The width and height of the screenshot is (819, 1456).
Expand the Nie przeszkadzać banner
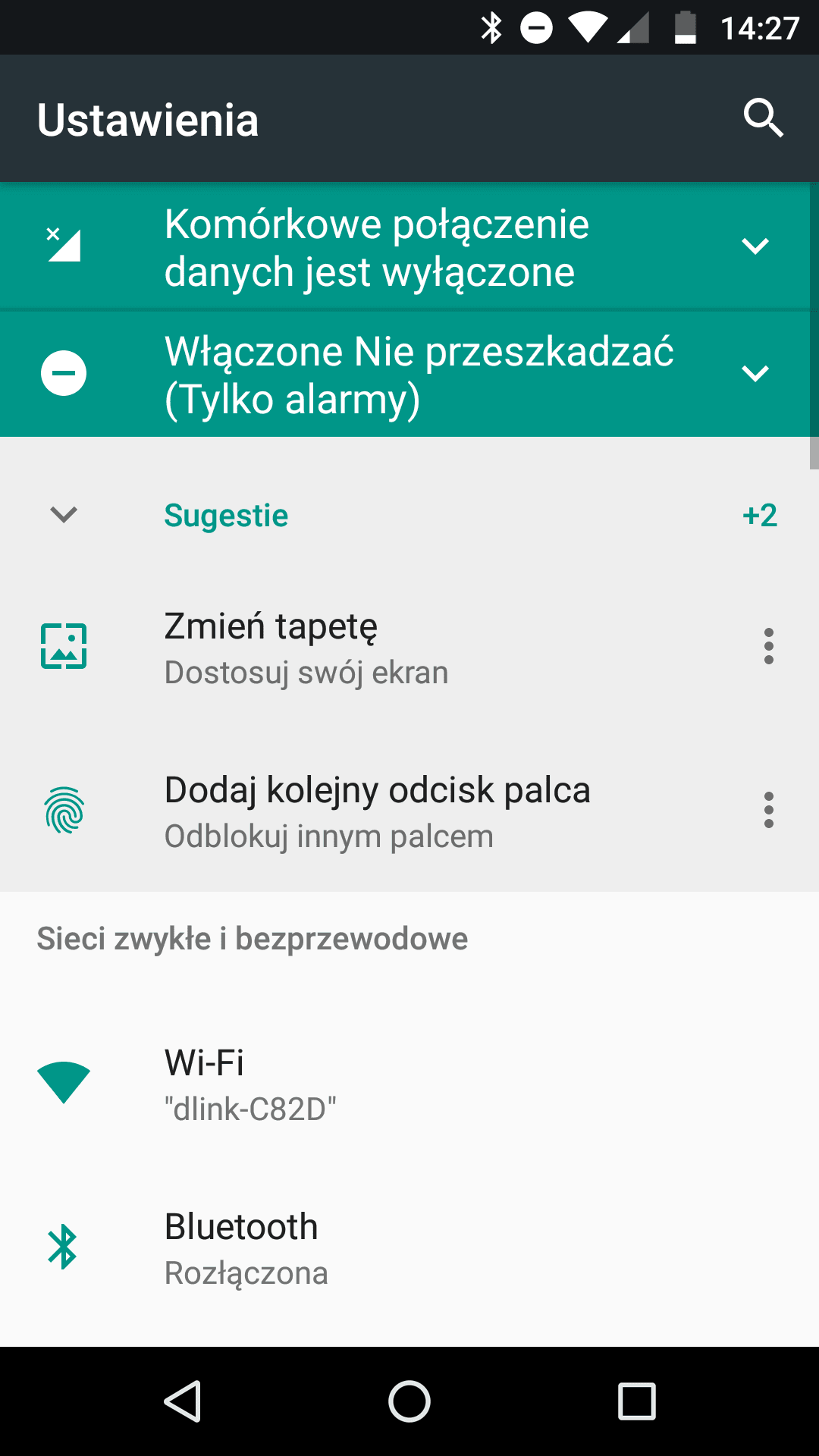755,373
